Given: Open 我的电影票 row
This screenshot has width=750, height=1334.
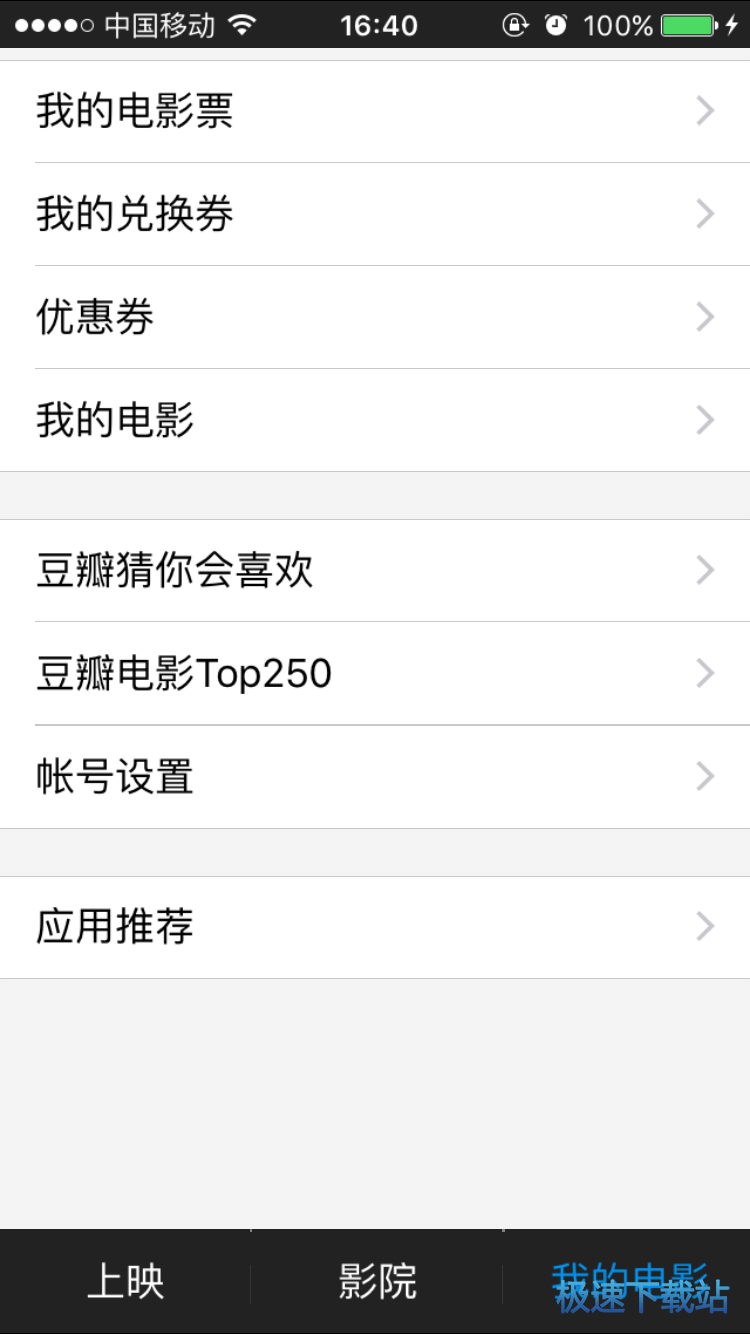Looking at the screenshot, I should tap(375, 111).
